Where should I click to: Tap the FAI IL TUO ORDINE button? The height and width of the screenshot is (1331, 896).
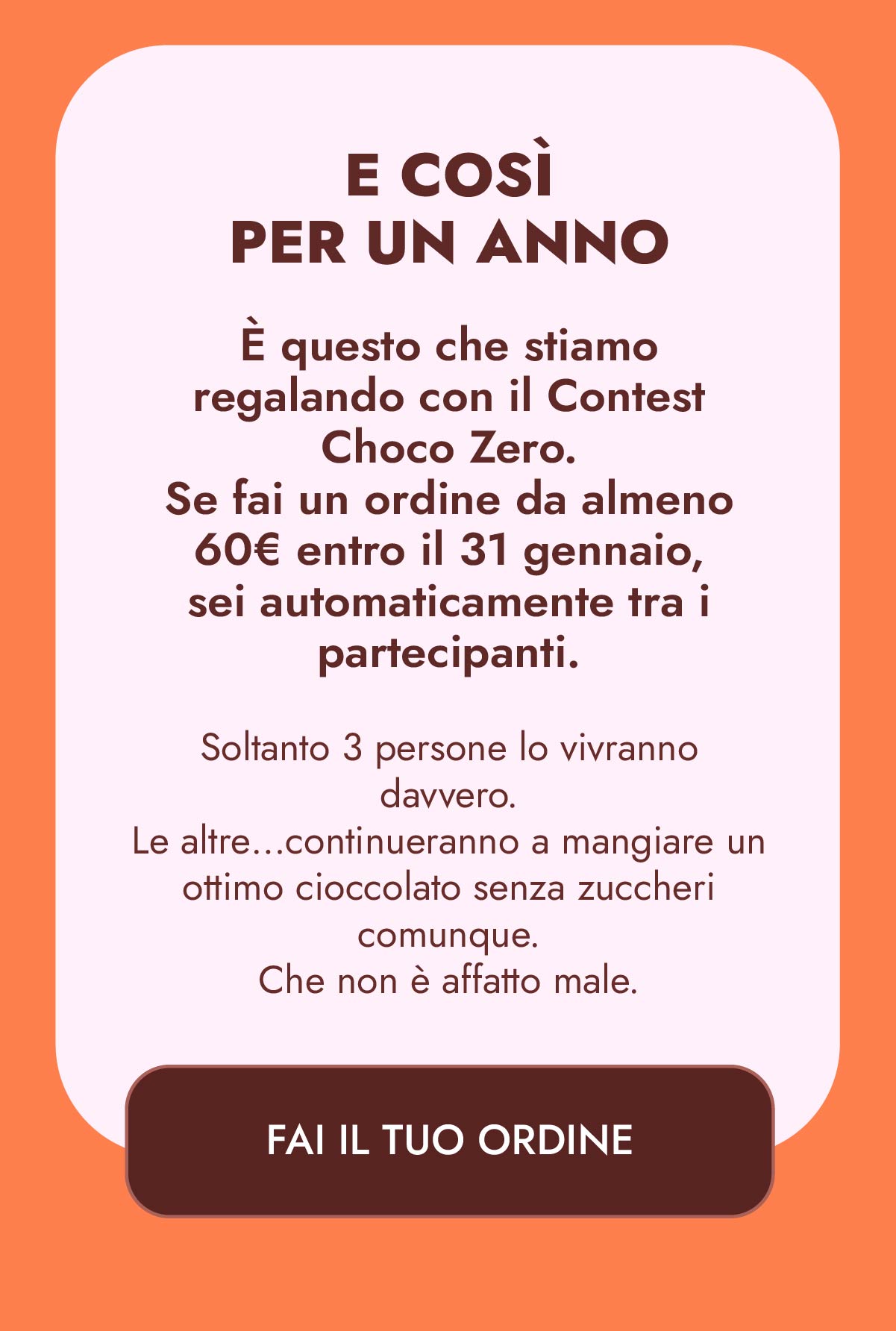pos(449,1140)
